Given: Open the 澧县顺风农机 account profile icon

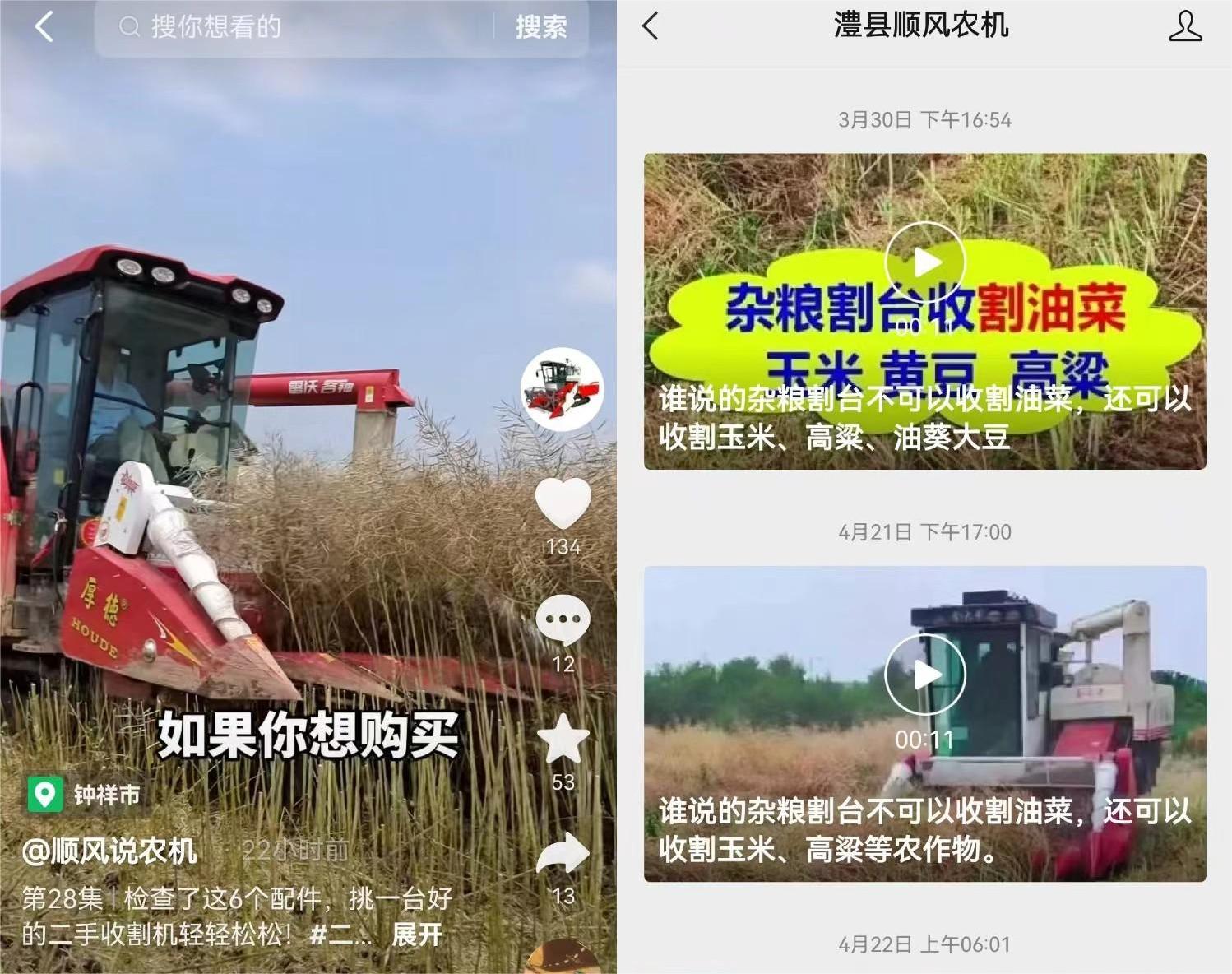Looking at the screenshot, I should (1184, 26).
